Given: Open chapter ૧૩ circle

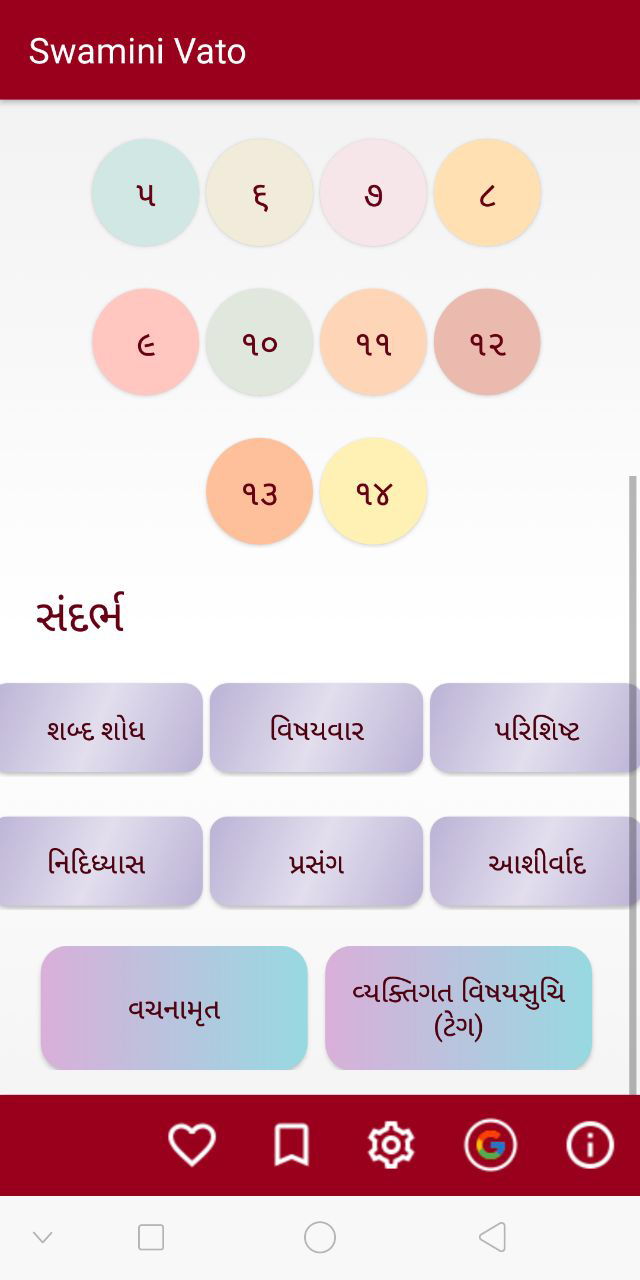Looking at the screenshot, I should (260, 492).
